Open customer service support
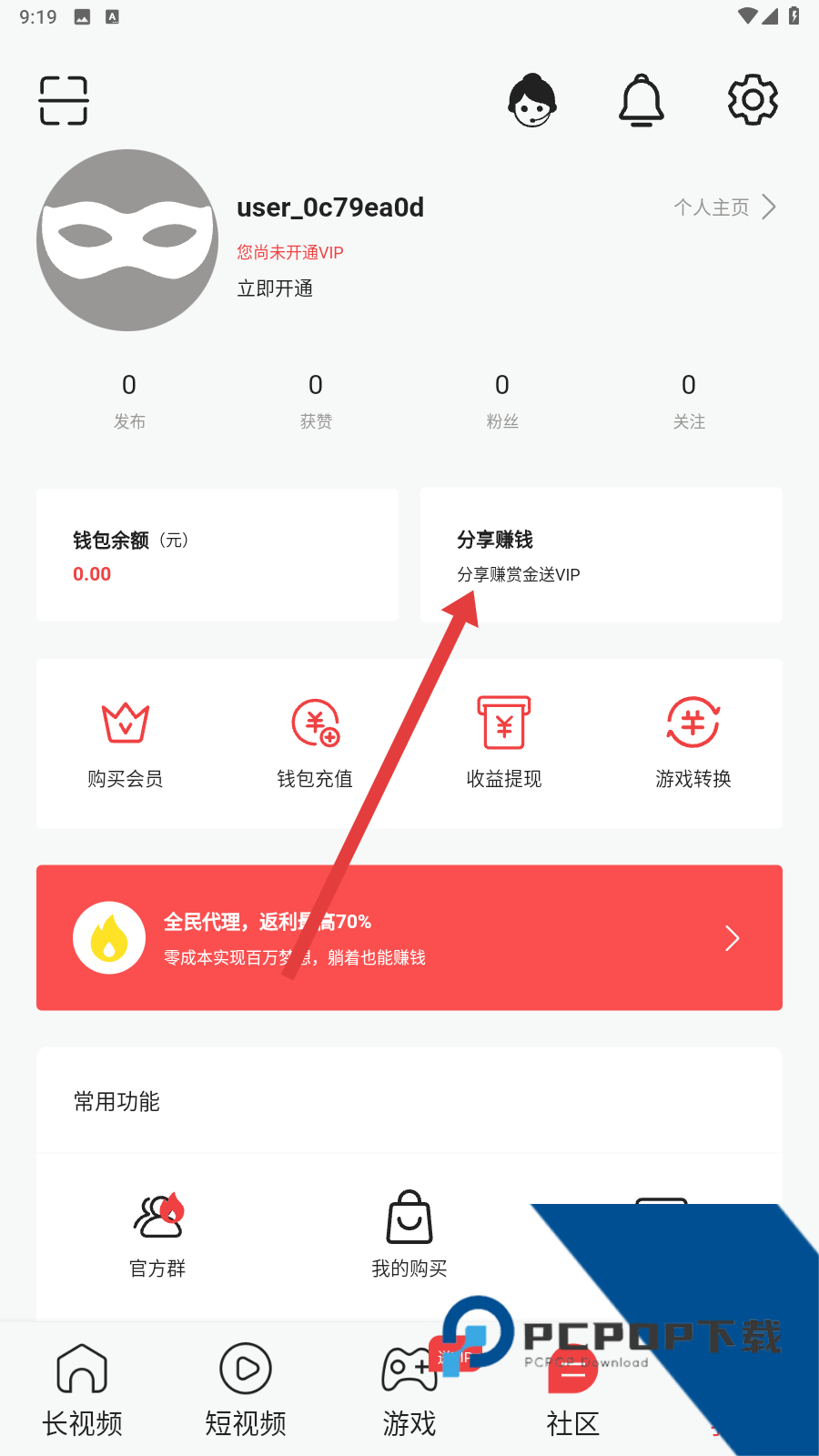This screenshot has height=1456, width=819. pyautogui.click(x=532, y=100)
